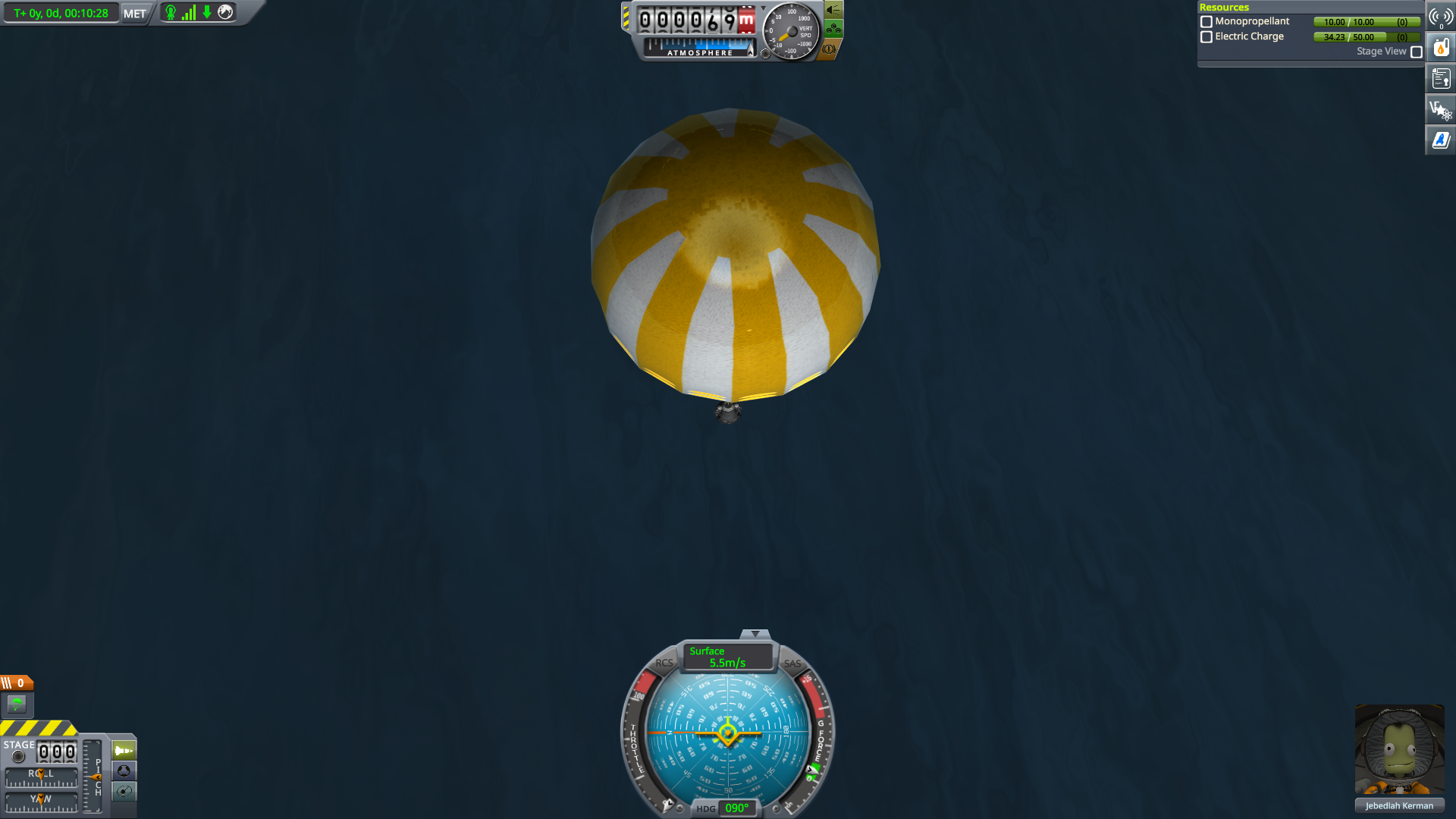Enable the Stage View checkbox
Image resolution: width=1456 pixels, height=819 pixels.
click(x=1416, y=52)
